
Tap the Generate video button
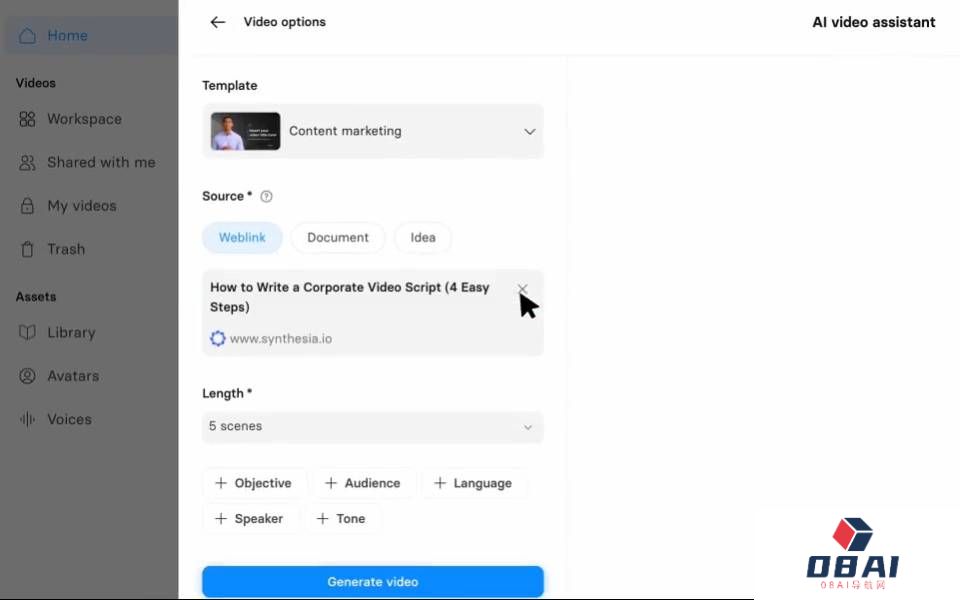click(372, 581)
